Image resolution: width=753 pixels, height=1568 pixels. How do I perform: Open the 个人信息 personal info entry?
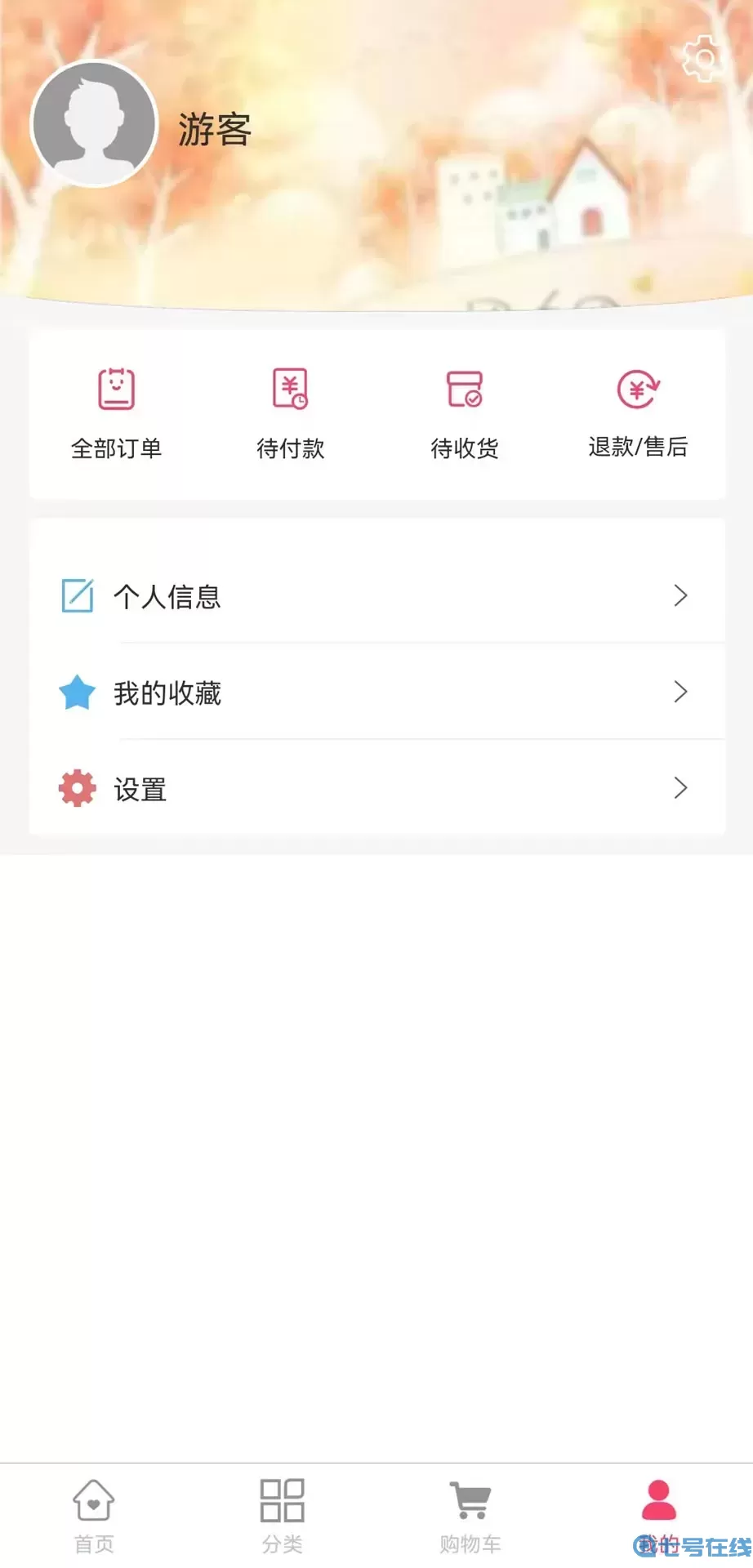pos(168,596)
